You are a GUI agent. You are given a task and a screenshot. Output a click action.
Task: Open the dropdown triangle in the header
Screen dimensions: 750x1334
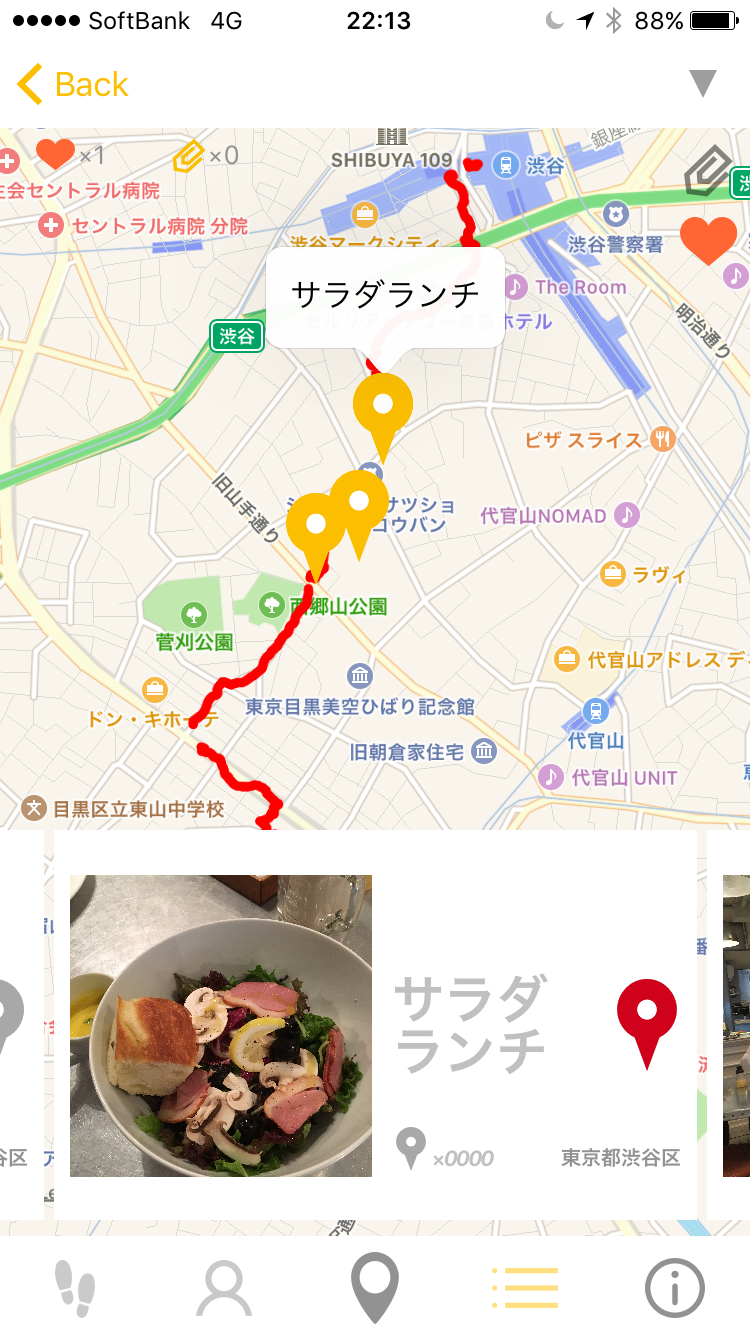(x=703, y=84)
